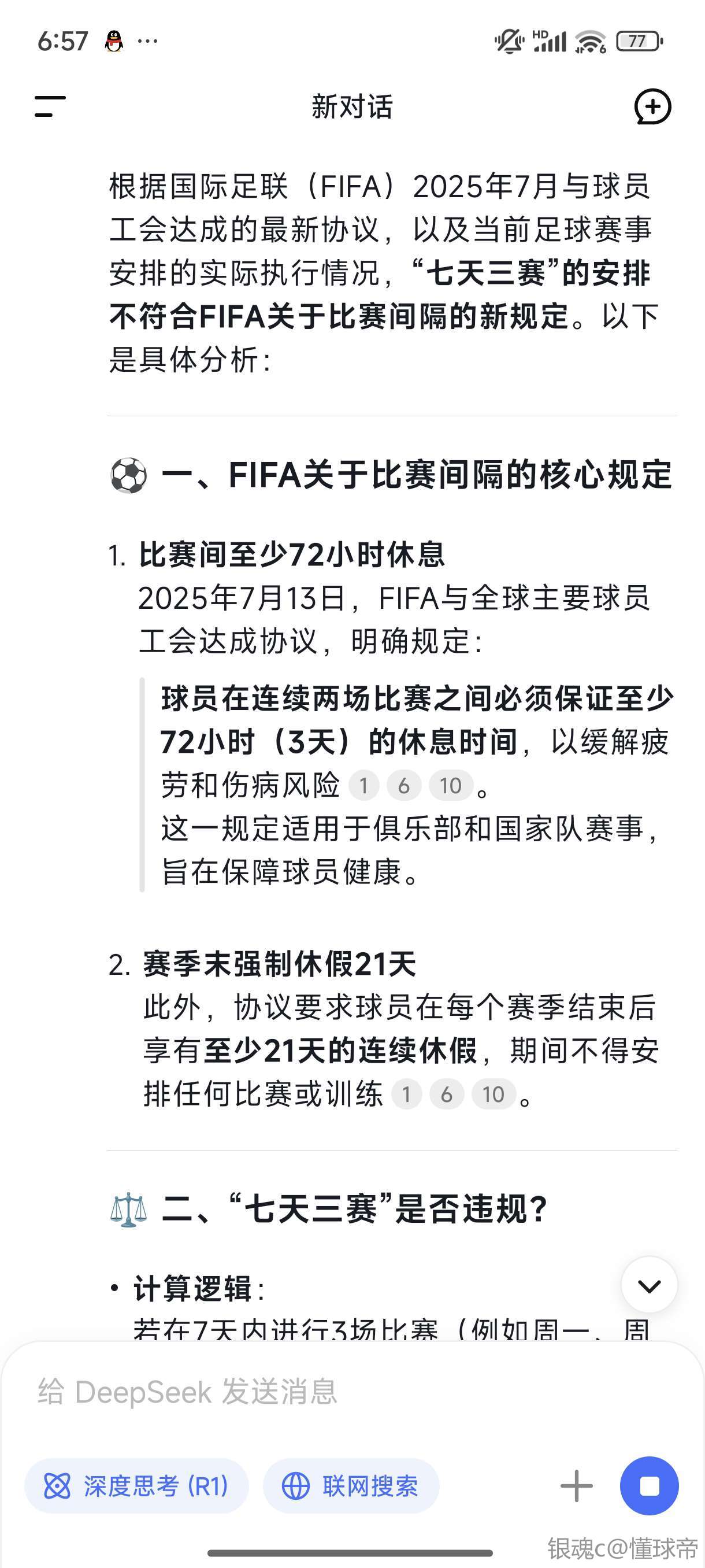The width and height of the screenshot is (705, 1568).
Task: Toggle 深度思考 (R1) mode
Action: 136,1486
